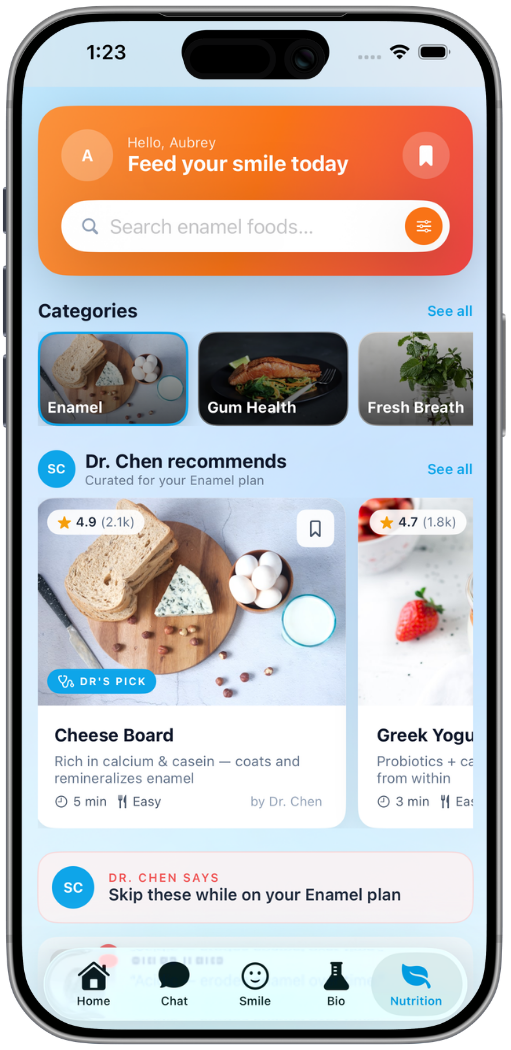The width and height of the screenshot is (511, 1050).
Task: Go to the Home tab
Action: coord(94,984)
